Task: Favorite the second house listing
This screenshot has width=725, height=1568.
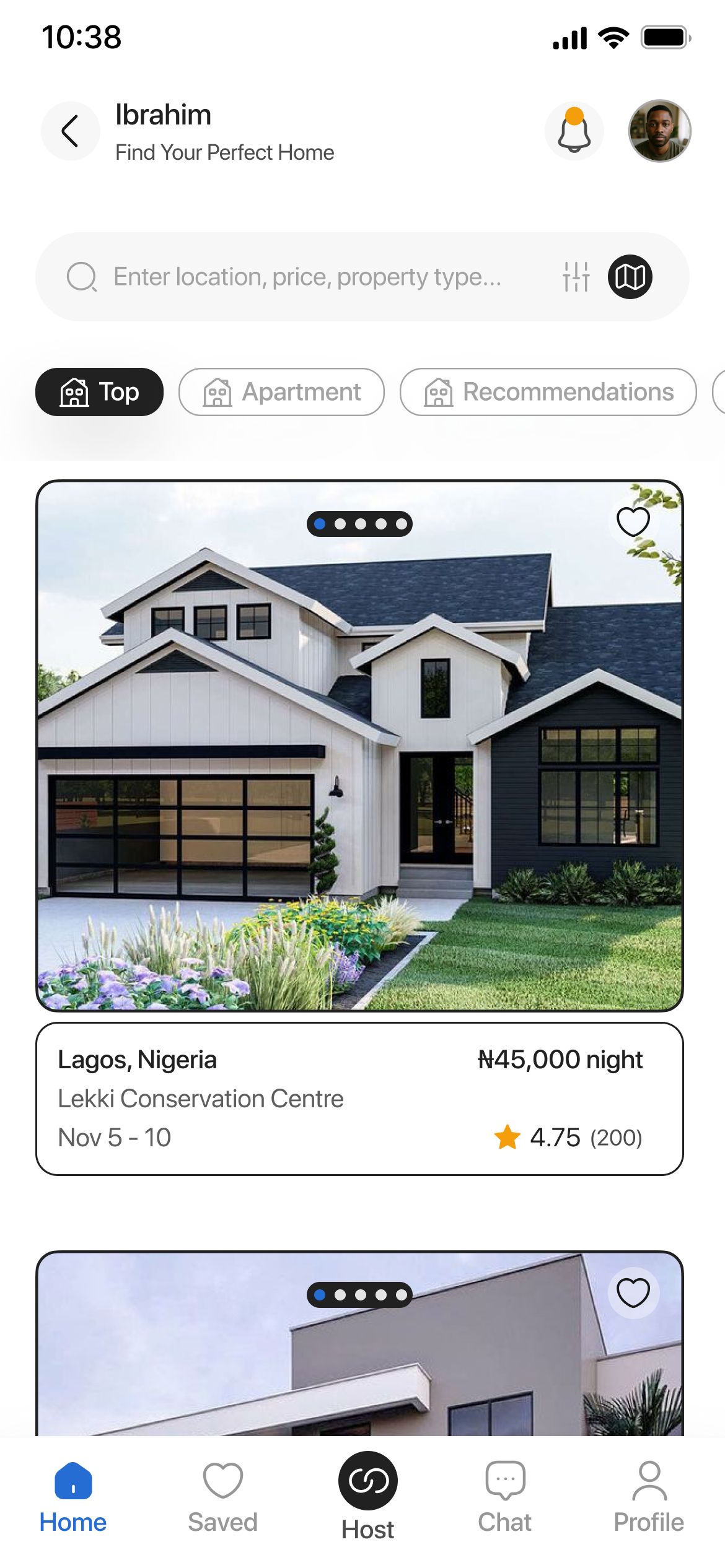Action: [633, 1293]
